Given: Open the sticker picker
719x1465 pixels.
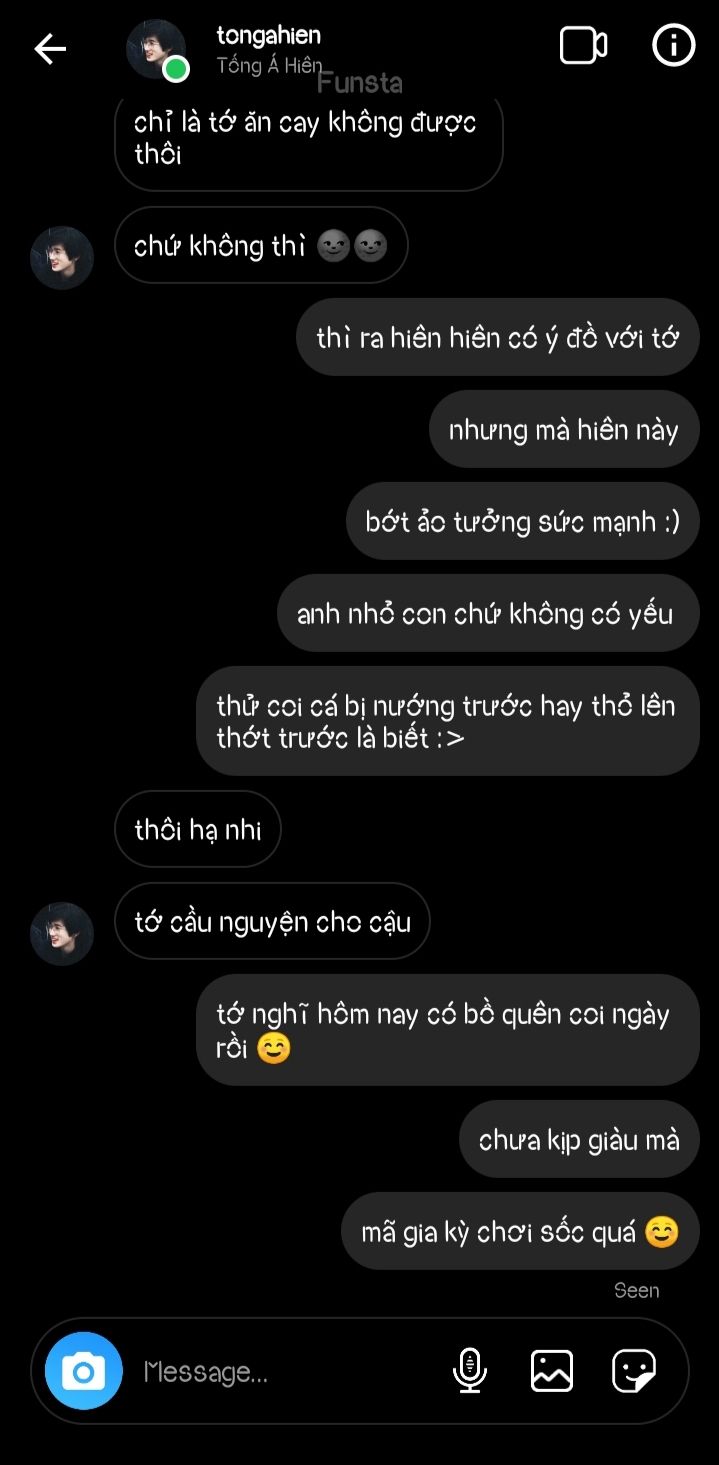Looking at the screenshot, I should point(634,1370).
